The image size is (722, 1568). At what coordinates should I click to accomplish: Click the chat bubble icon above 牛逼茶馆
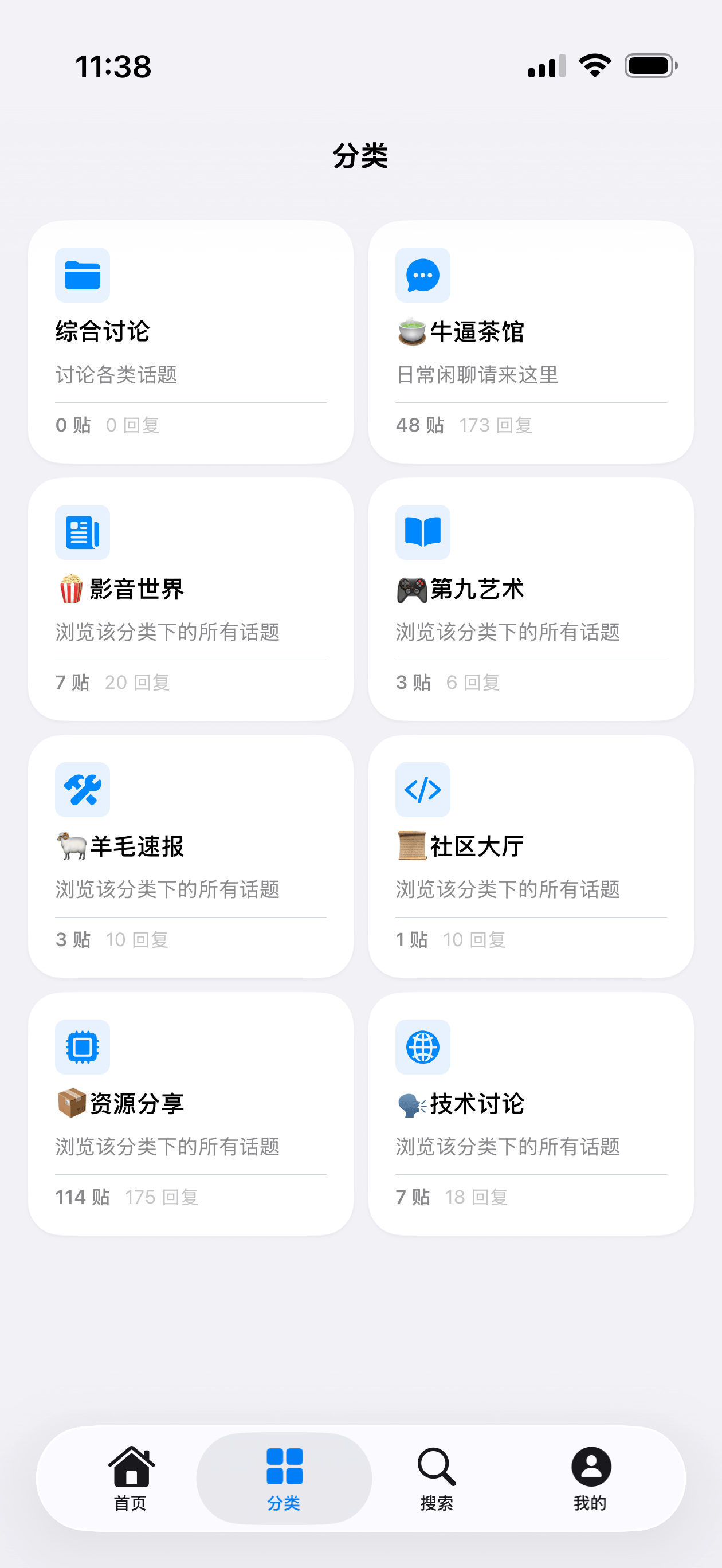(x=422, y=276)
